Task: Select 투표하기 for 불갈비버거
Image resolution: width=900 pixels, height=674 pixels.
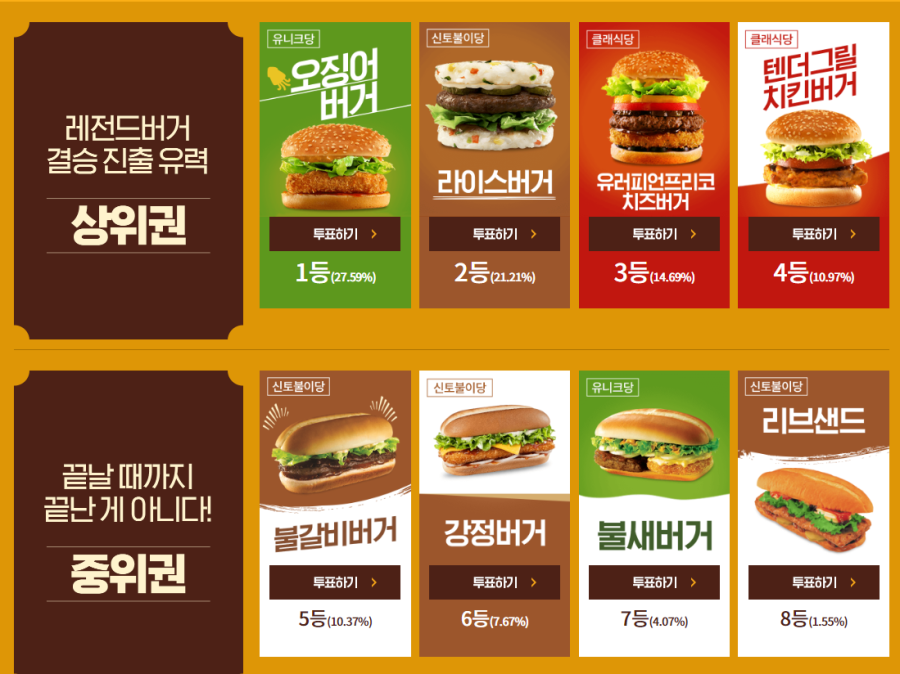Action: coord(334,582)
